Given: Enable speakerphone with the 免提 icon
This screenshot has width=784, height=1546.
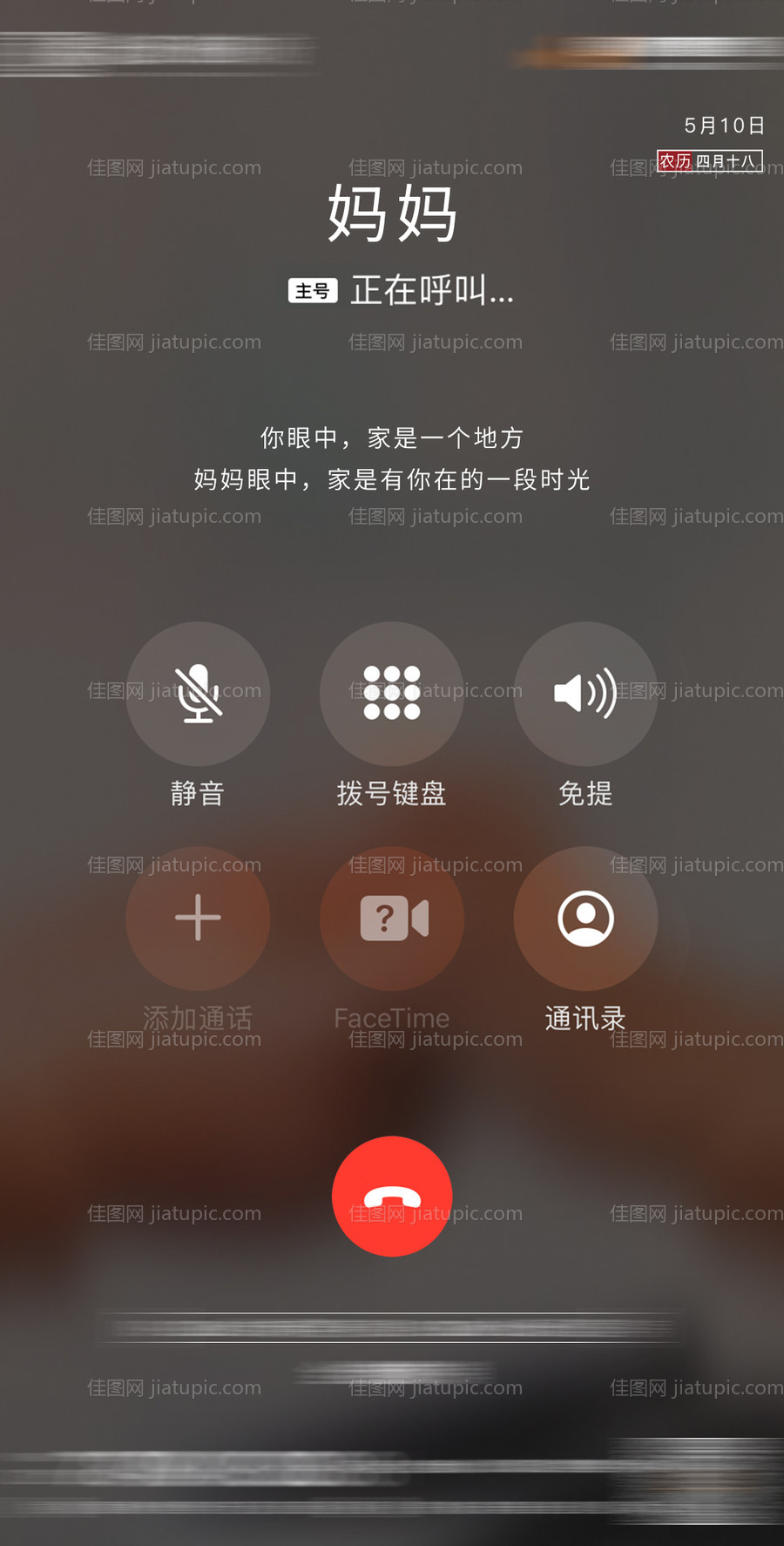Looking at the screenshot, I should pyautogui.click(x=585, y=693).
